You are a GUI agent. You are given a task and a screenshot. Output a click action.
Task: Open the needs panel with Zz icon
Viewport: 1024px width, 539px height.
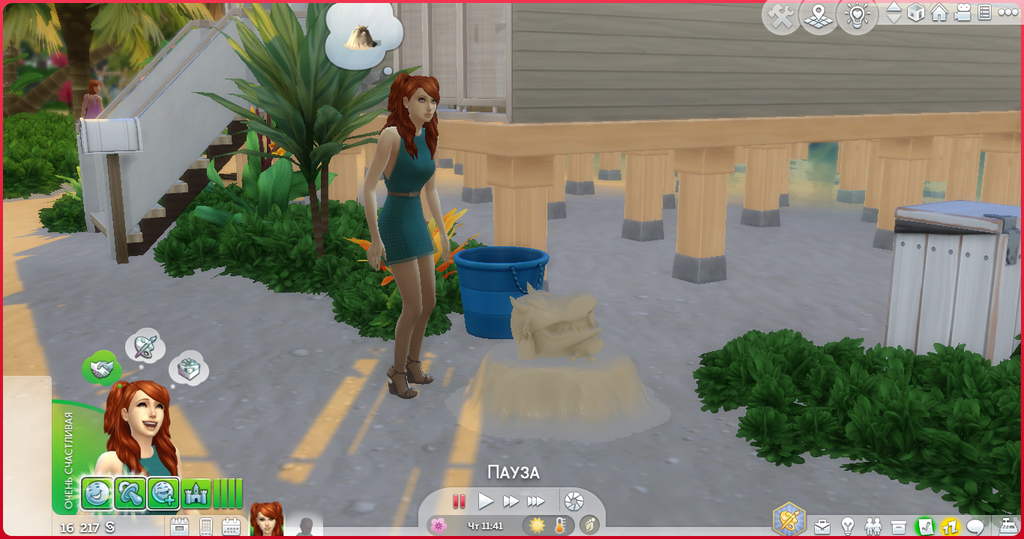[x=950, y=526]
